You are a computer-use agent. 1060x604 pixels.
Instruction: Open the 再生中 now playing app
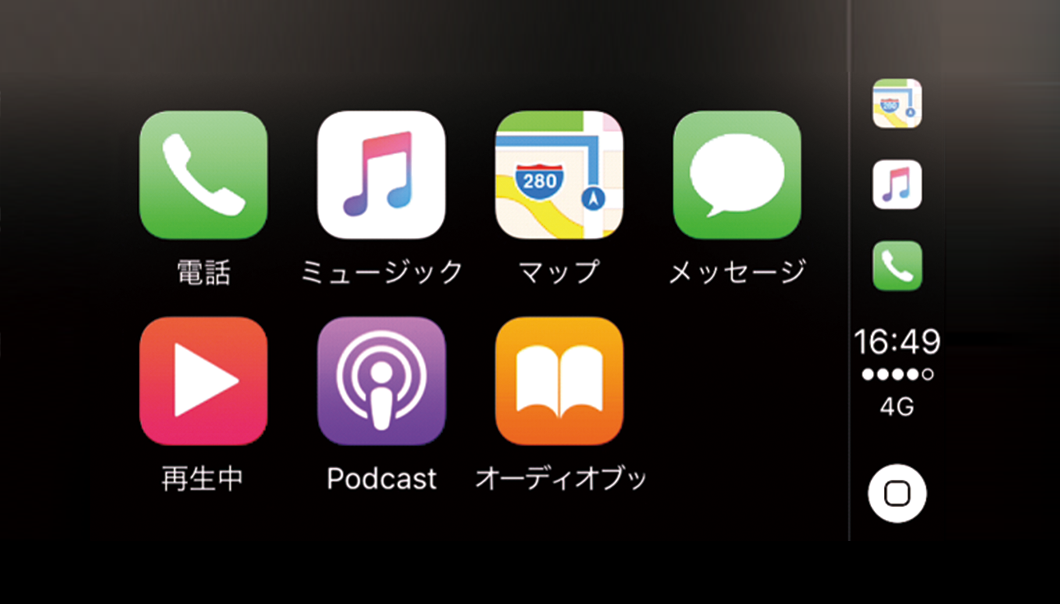[203, 381]
